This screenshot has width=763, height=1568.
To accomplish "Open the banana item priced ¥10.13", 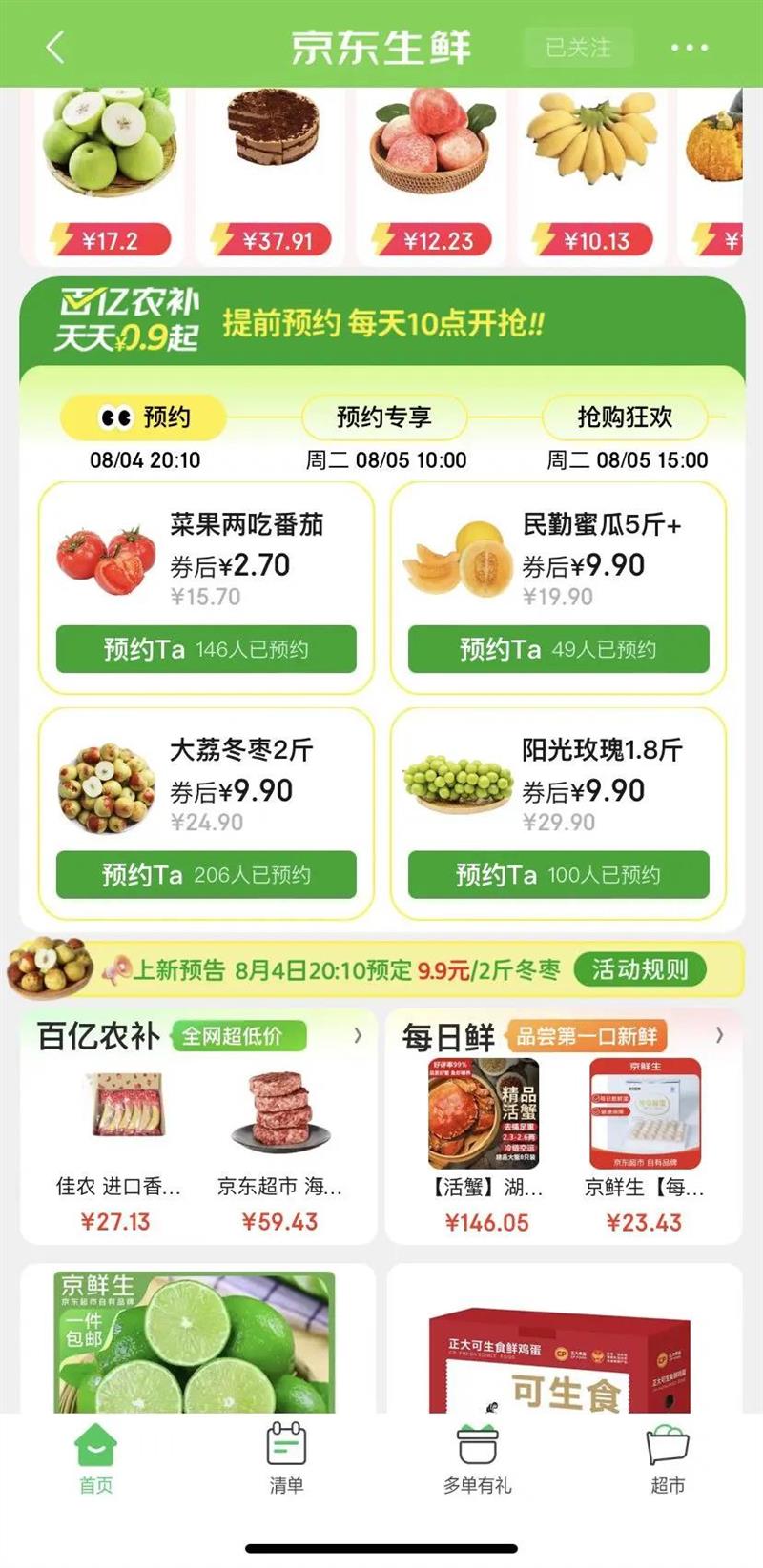I will pos(596,172).
